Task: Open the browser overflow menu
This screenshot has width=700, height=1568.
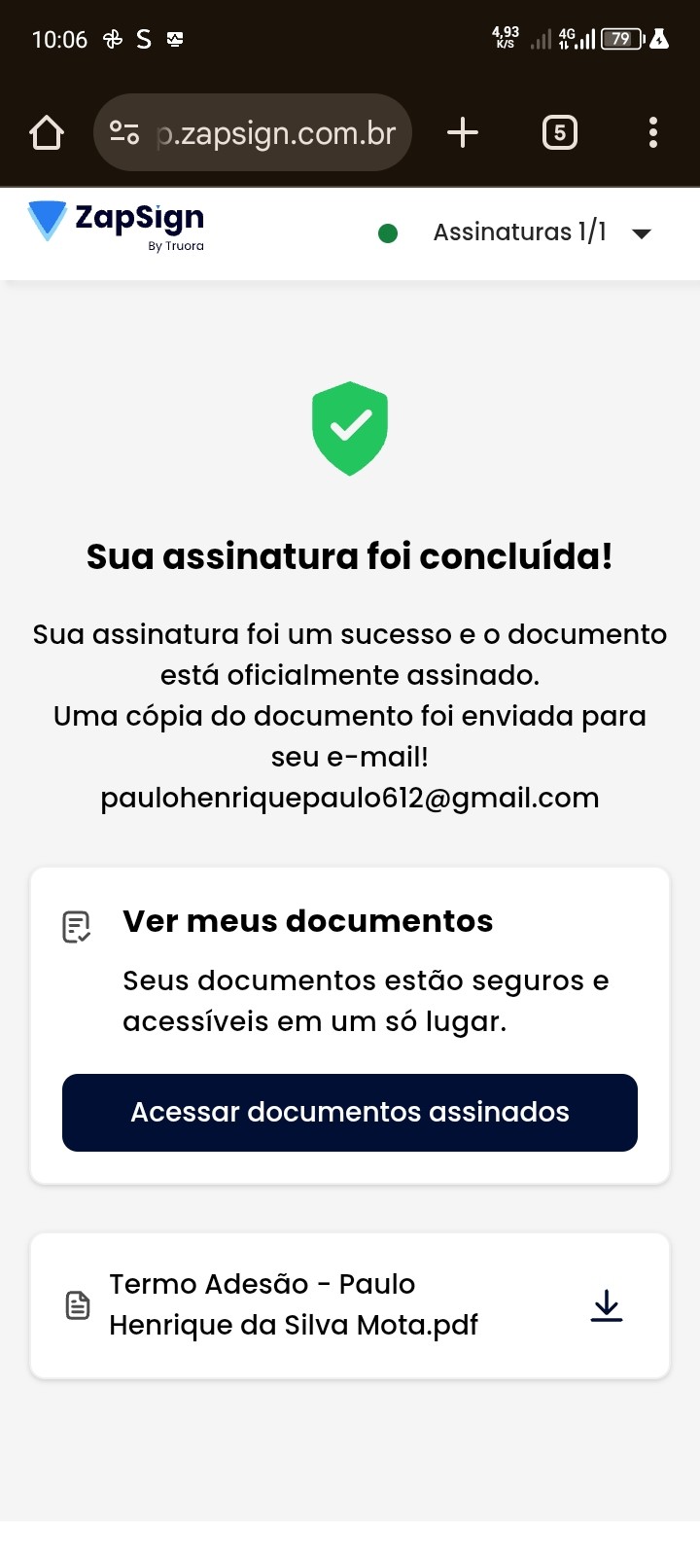Action: click(x=652, y=132)
